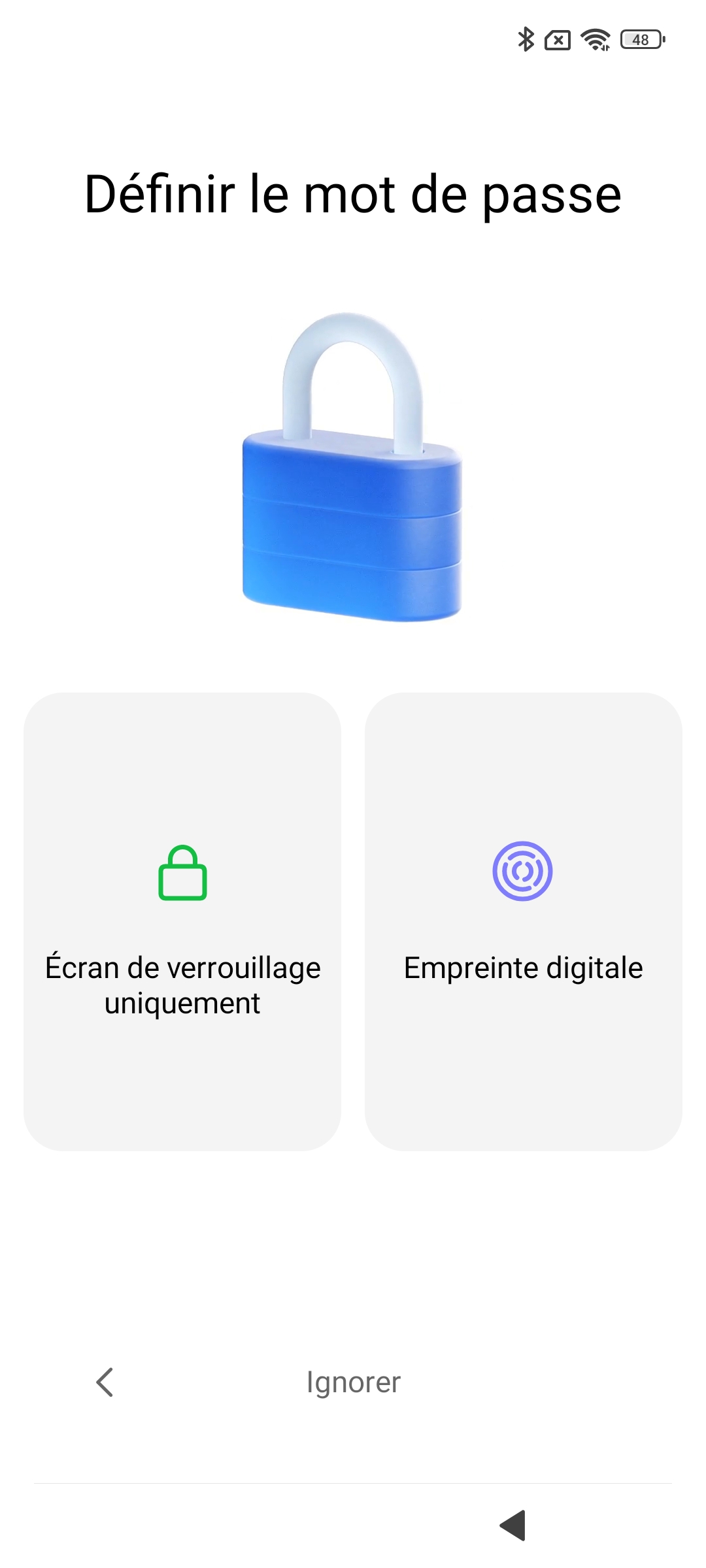This screenshot has width=706, height=1568.
Task: Tap Ignorer to skip password setup
Action: 353,1382
